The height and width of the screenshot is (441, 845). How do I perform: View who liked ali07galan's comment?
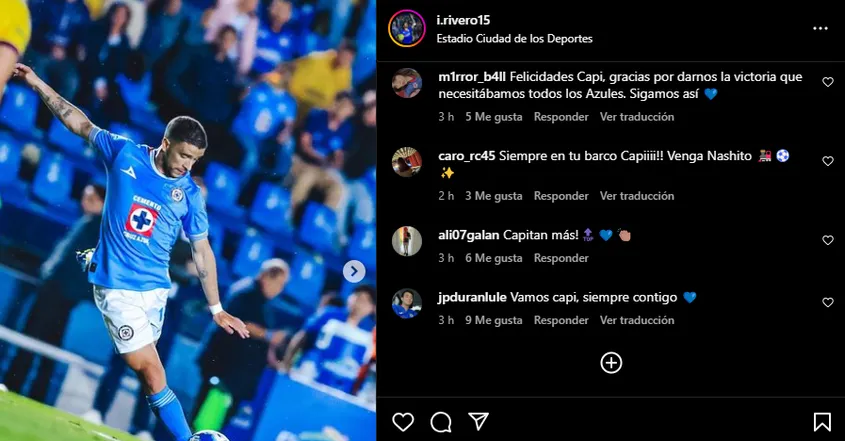click(x=493, y=258)
